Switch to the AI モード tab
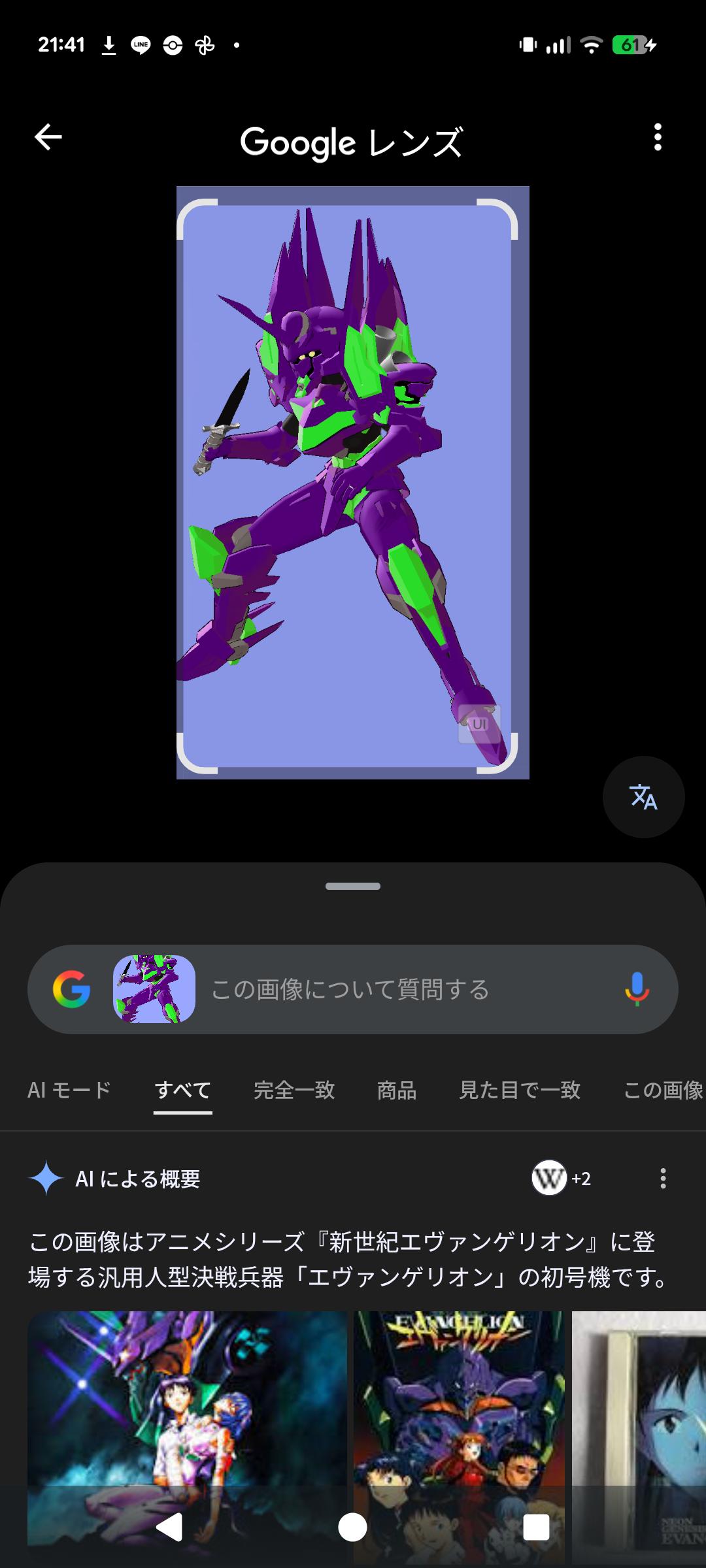Screen dimensions: 706x1568 (69, 1090)
